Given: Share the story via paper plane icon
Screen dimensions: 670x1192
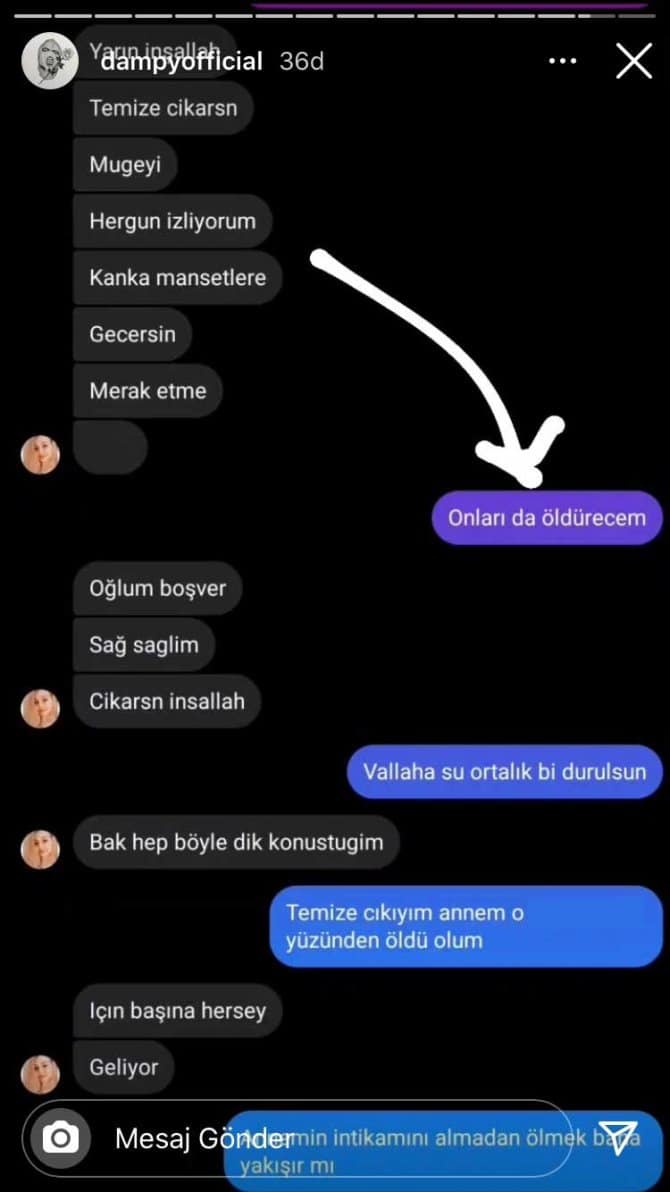Looking at the screenshot, I should pyautogui.click(x=618, y=1138).
